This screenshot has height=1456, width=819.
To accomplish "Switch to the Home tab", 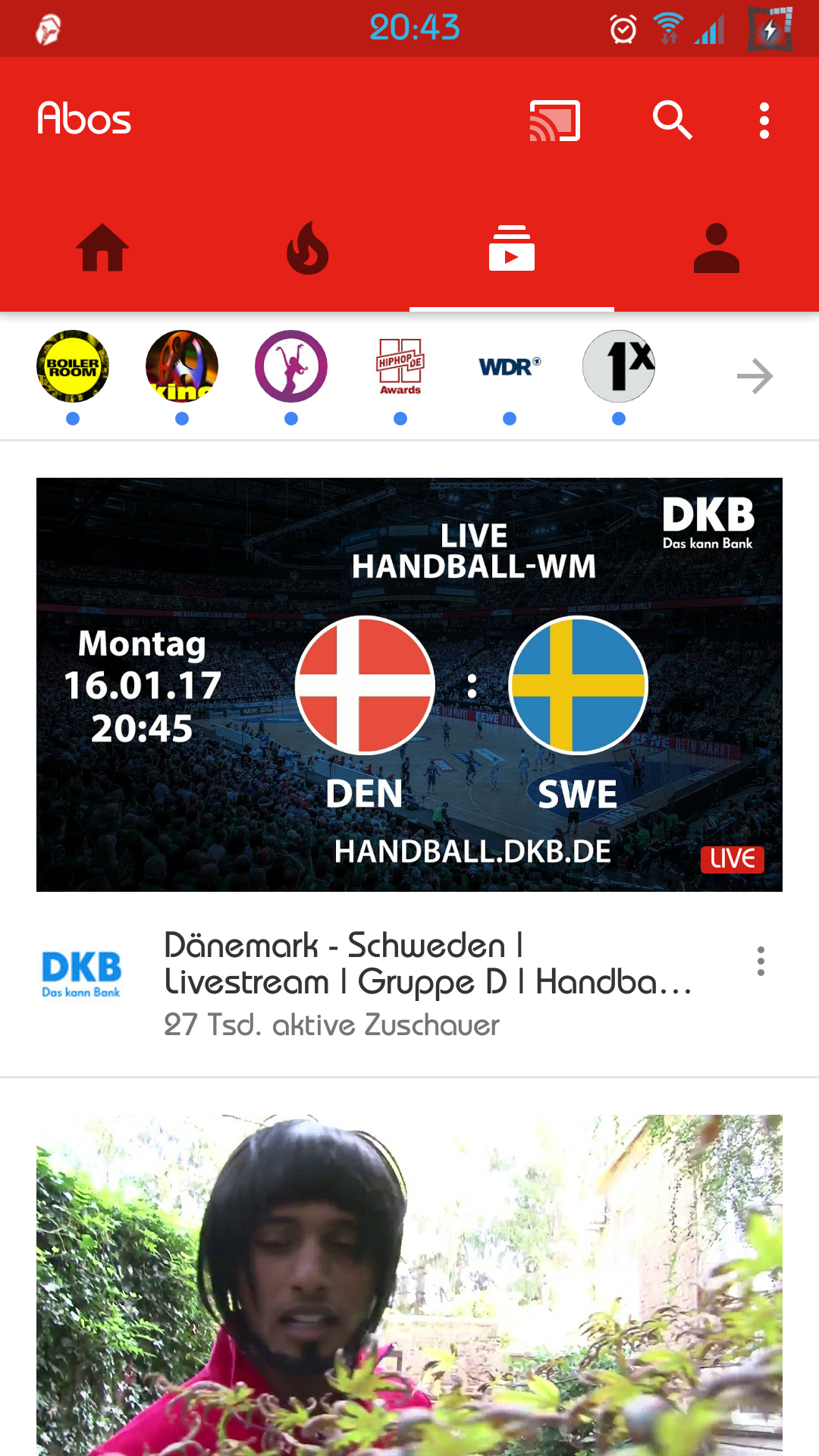I will click(102, 249).
